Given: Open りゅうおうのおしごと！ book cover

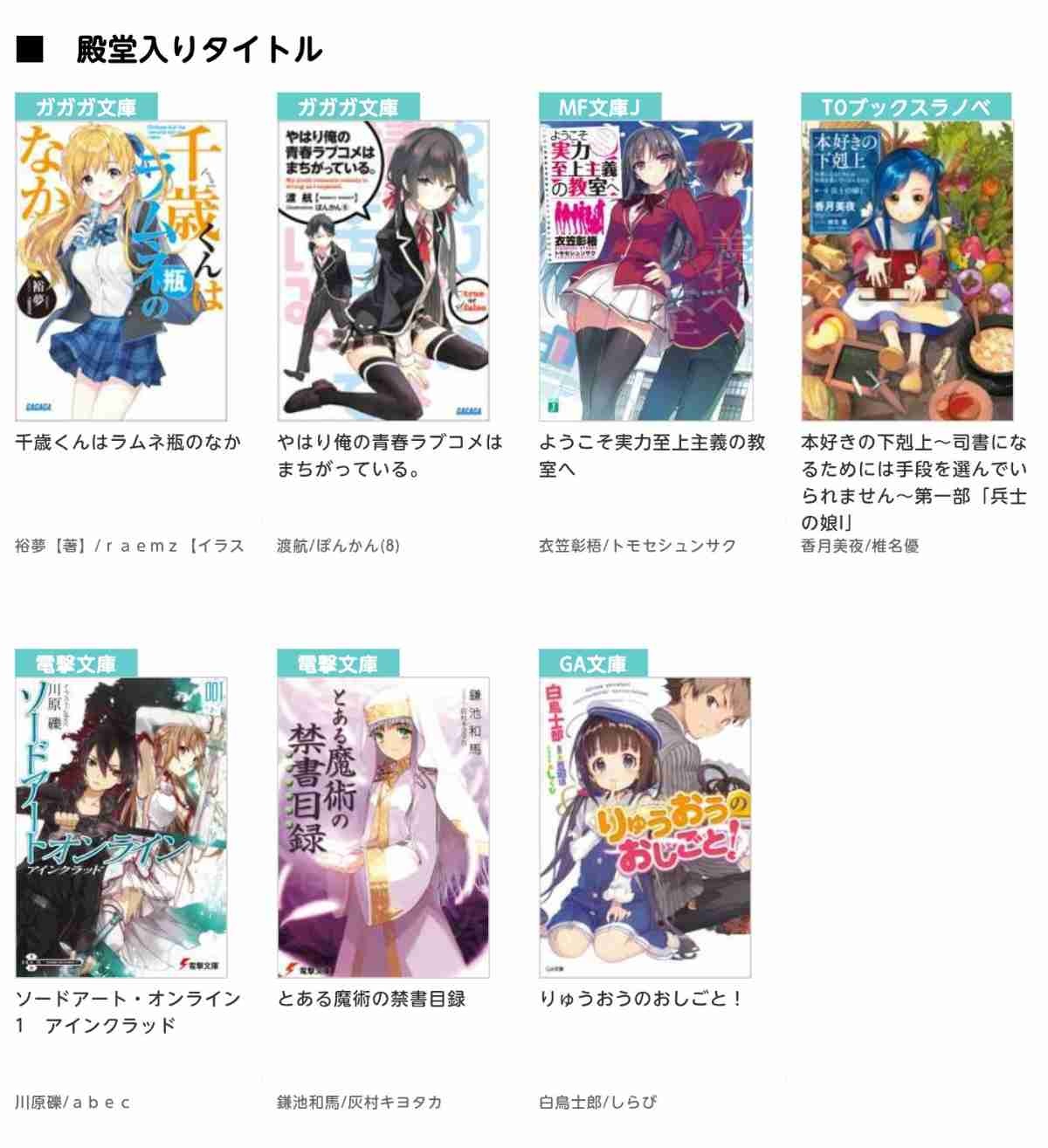Looking at the screenshot, I should point(645,827).
